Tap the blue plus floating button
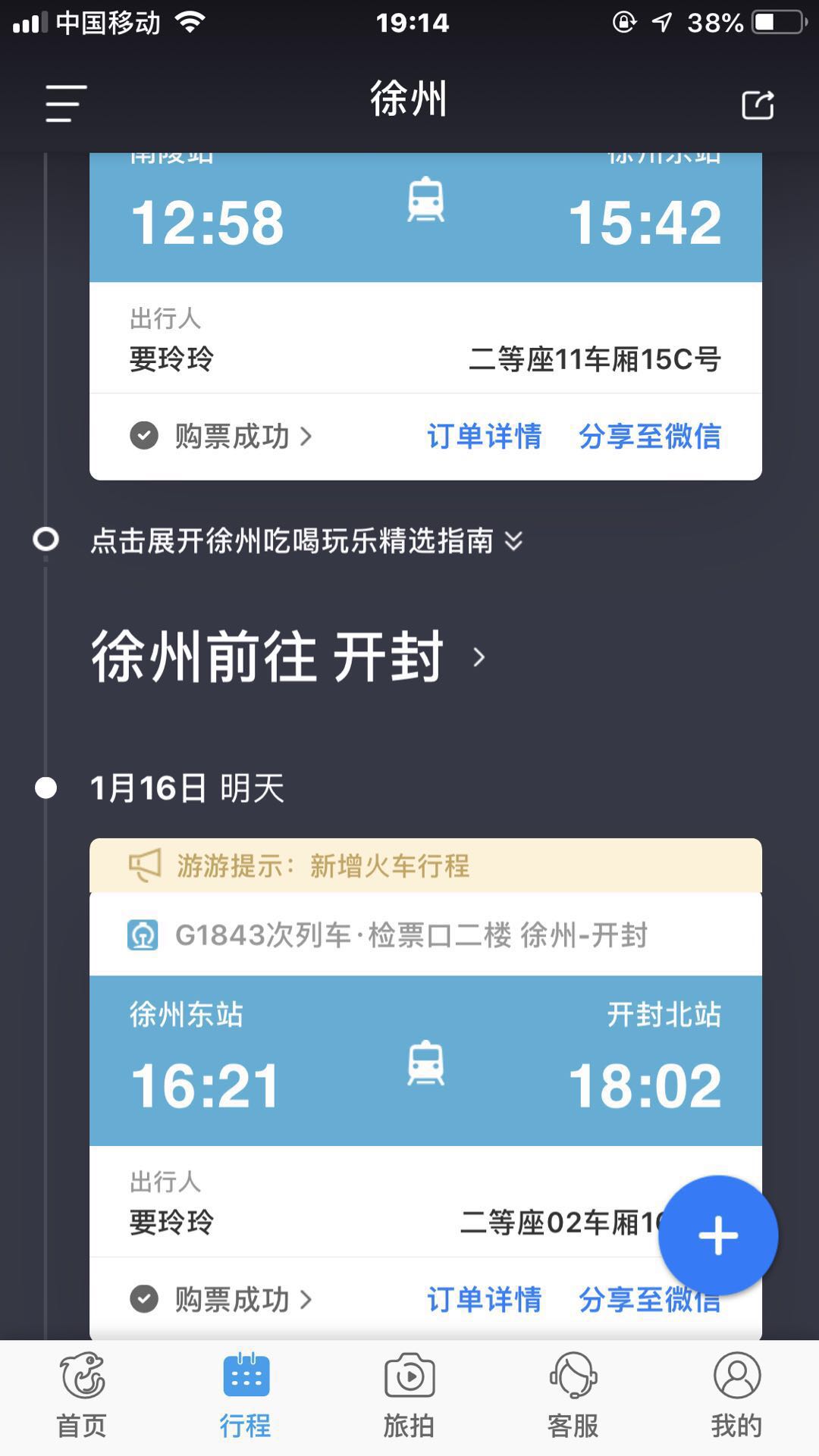The width and height of the screenshot is (819, 1456). 718,1236
